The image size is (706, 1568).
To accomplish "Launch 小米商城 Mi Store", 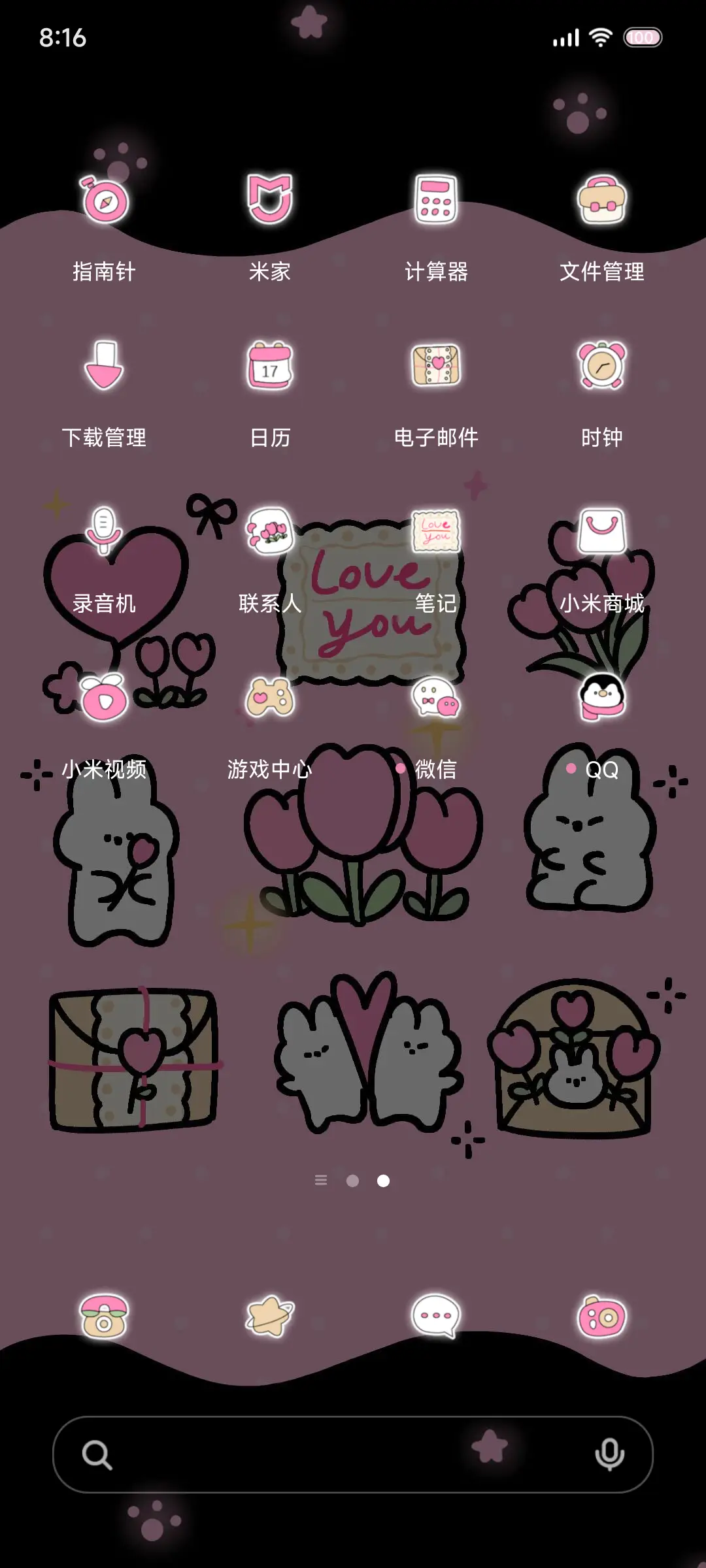I will point(601,531).
